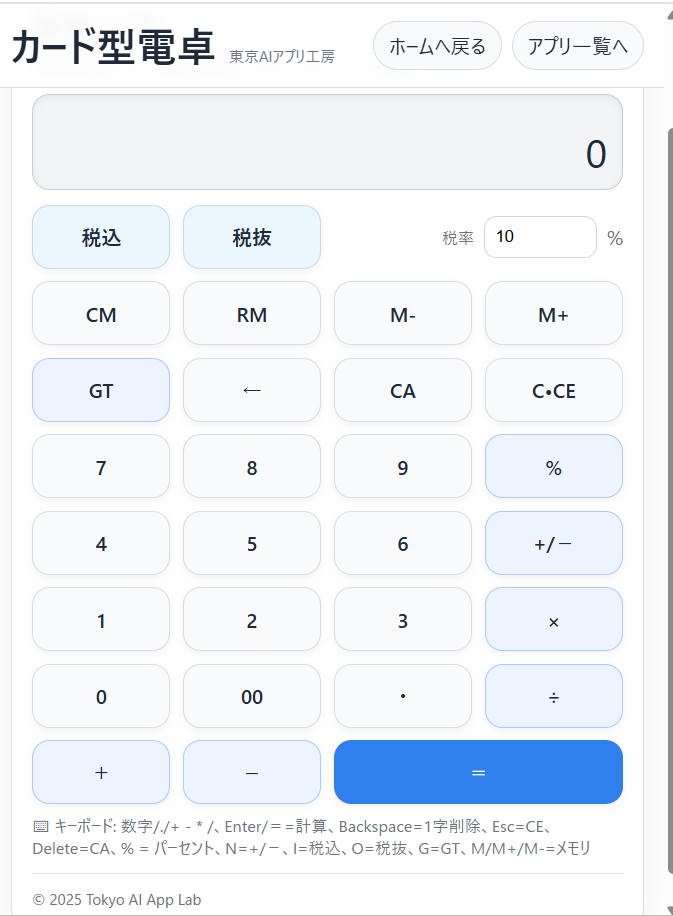The height and width of the screenshot is (916, 673).
Task: Show grand total with GT key
Action: click(x=101, y=391)
